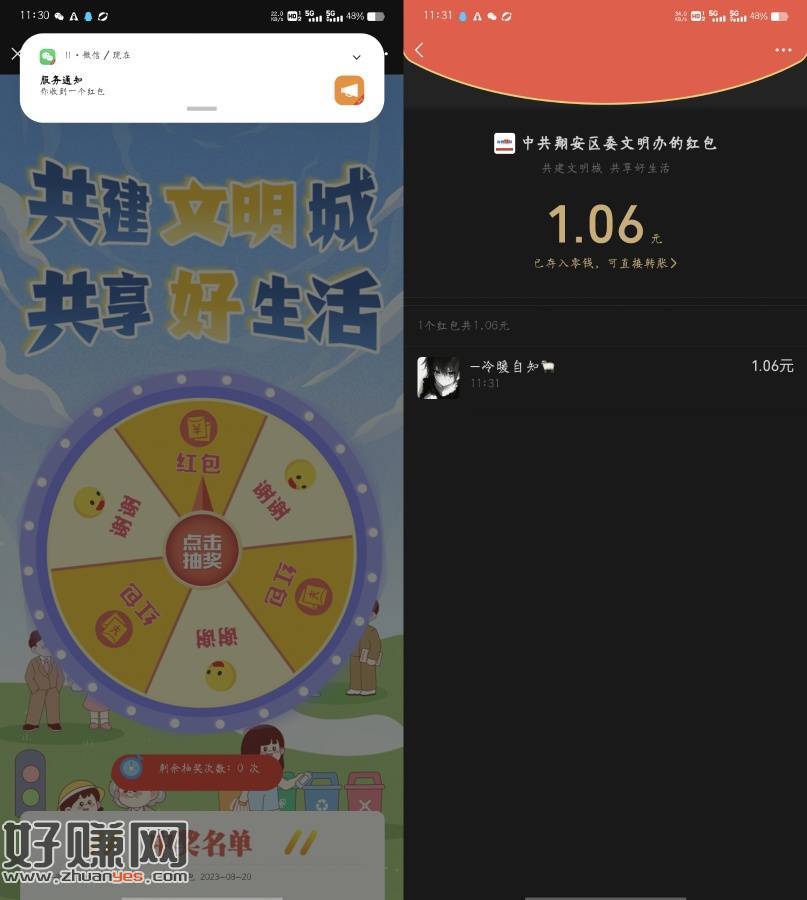Expand the notification with the chevron
This screenshot has height=900, width=807.
click(x=356, y=57)
